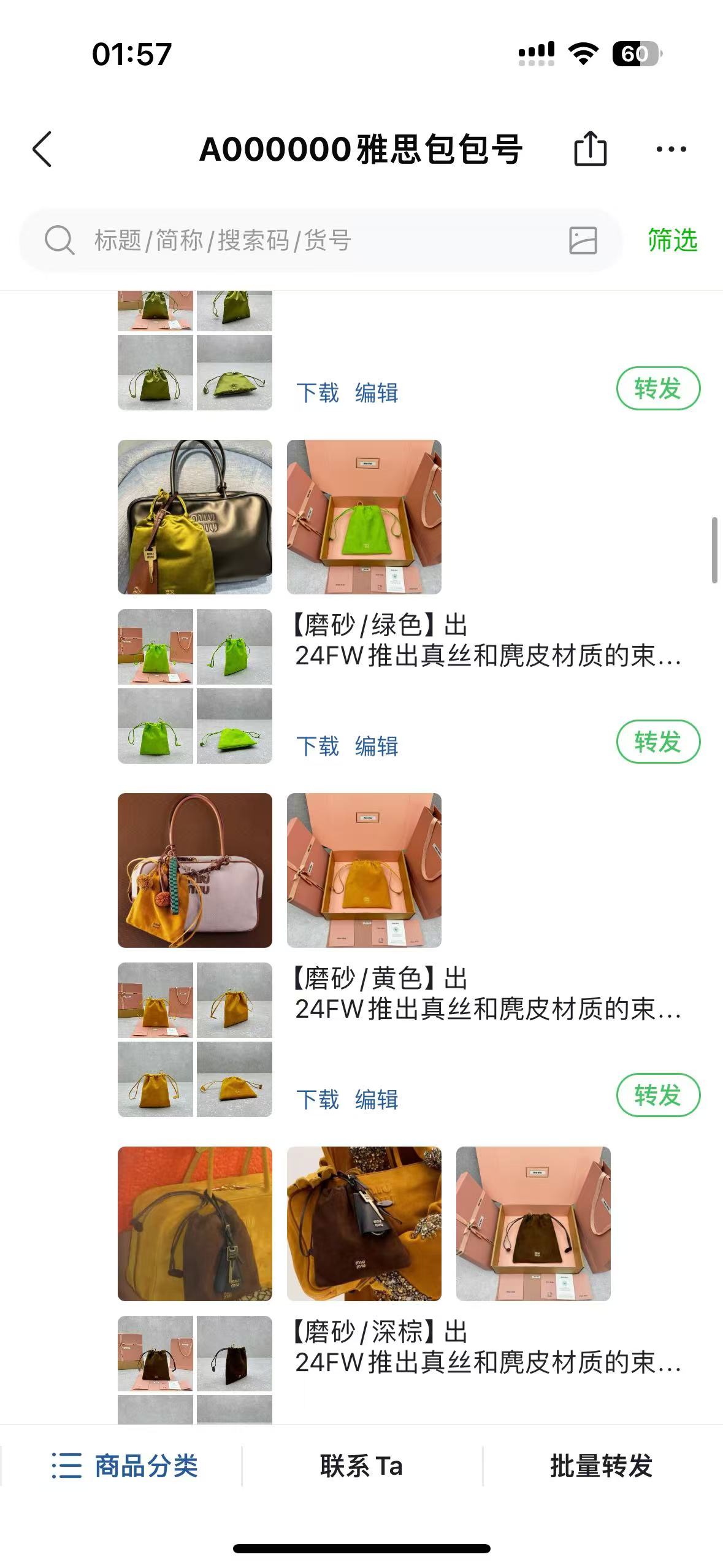Open the green pouch in box photo
Screen dimensions: 723x1568
364,517
